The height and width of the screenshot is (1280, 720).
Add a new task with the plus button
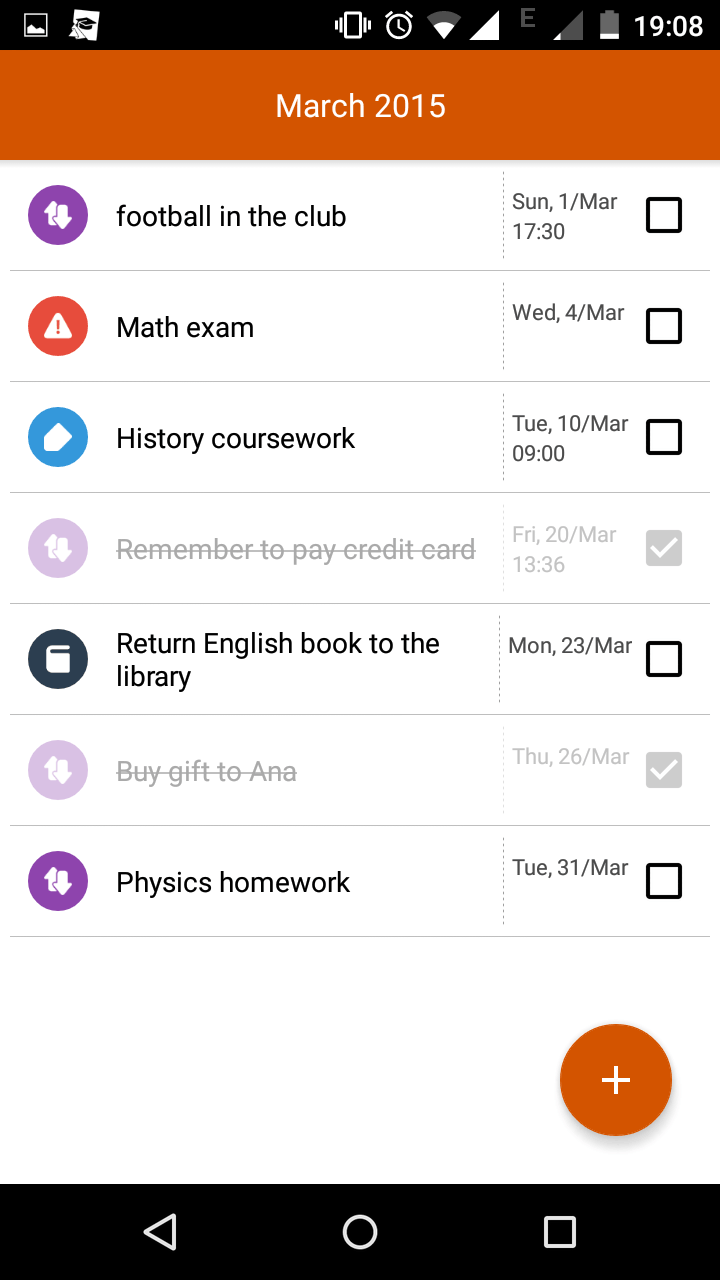click(x=615, y=1080)
